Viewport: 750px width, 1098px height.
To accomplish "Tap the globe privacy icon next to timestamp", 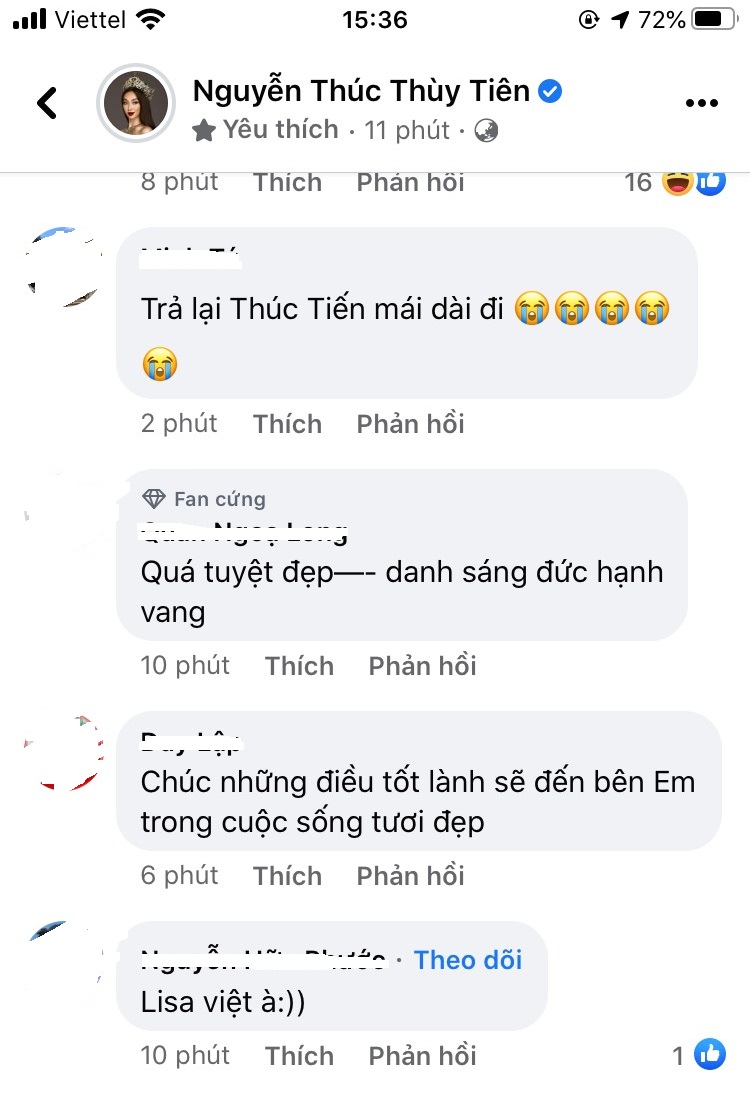I will (x=487, y=130).
